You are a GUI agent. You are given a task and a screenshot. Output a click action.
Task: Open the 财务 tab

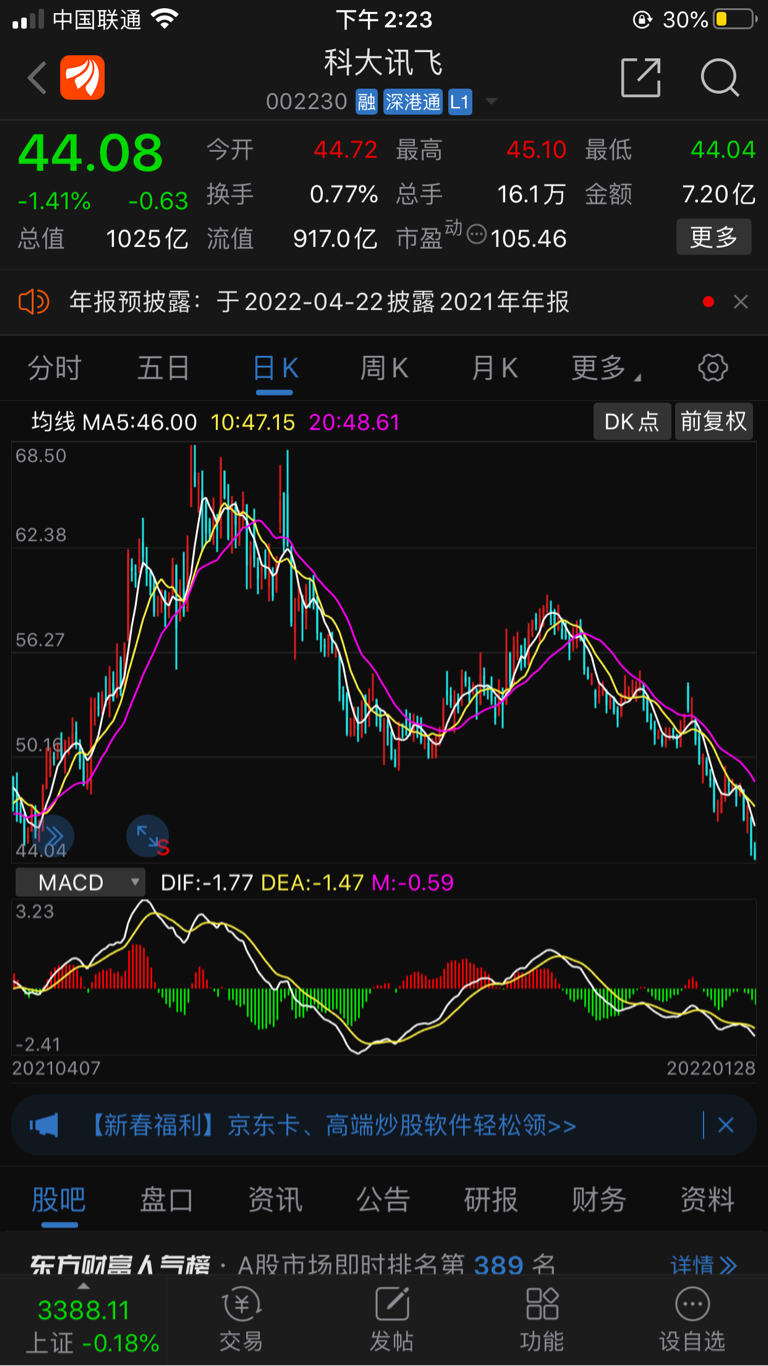tap(598, 1199)
